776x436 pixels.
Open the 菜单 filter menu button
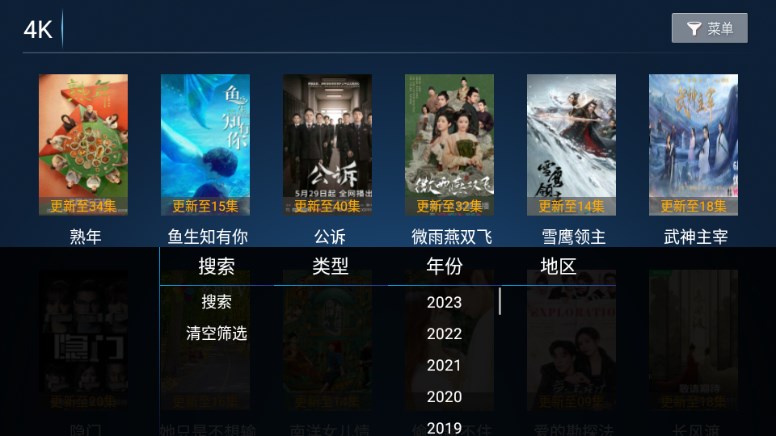click(709, 28)
